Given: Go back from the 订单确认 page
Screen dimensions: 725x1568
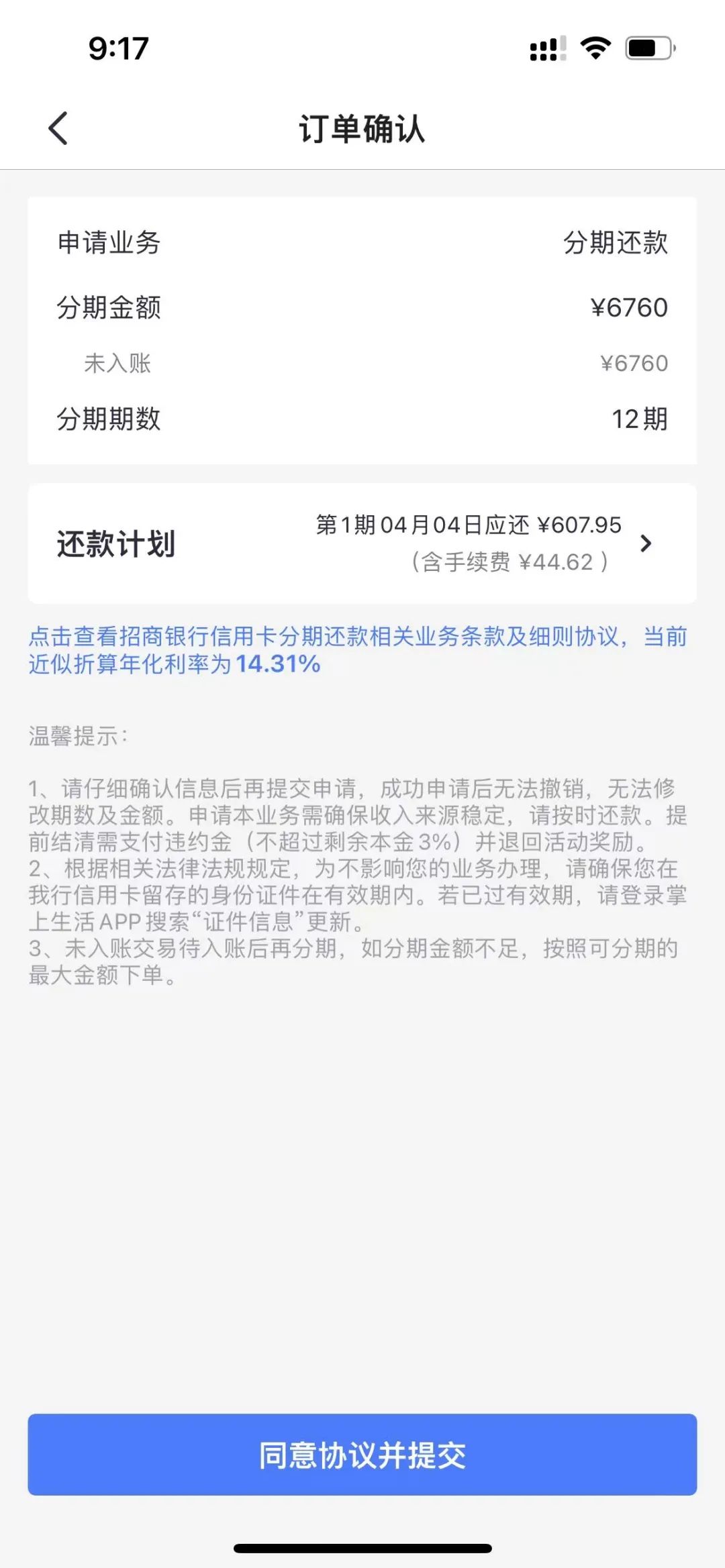Looking at the screenshot, I should (58, 128).
